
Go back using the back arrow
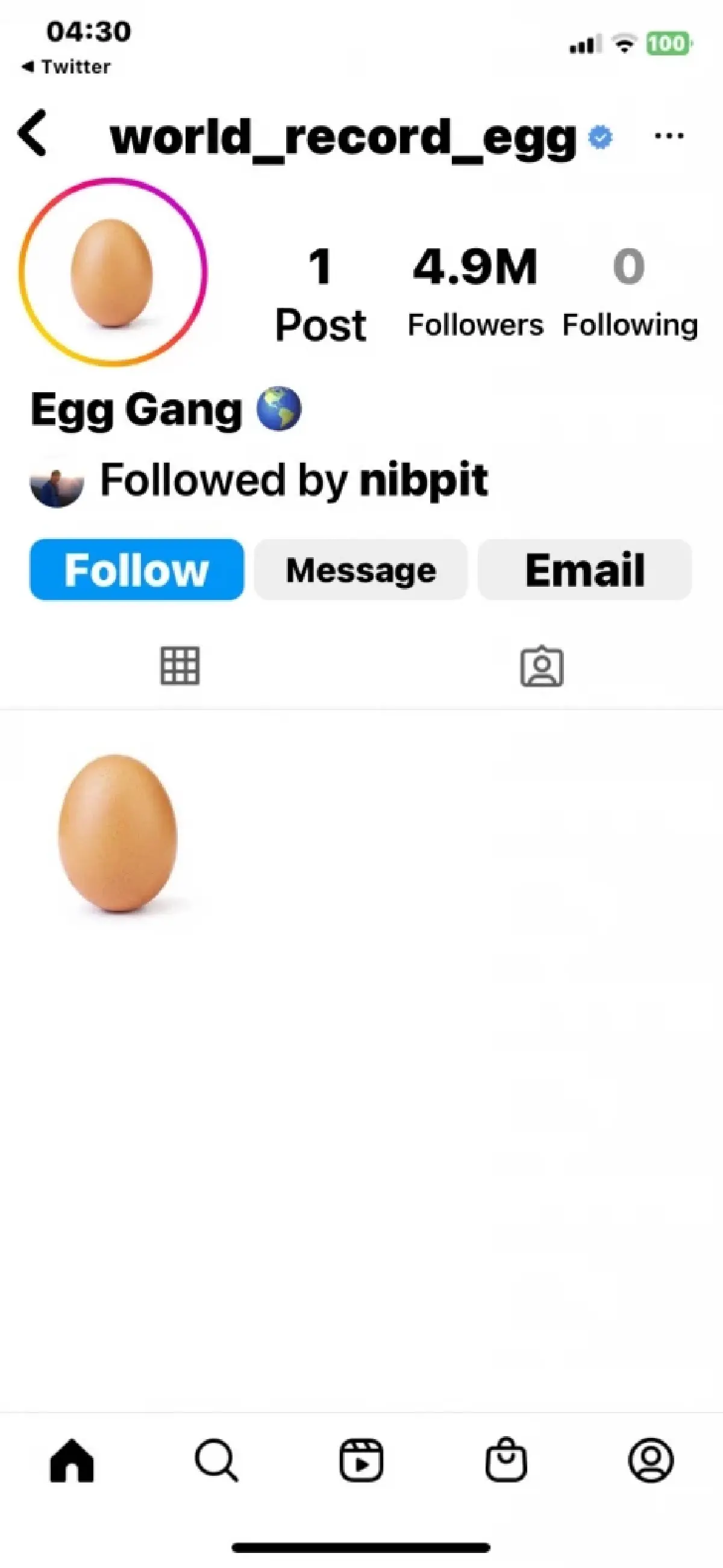point(33,133)
